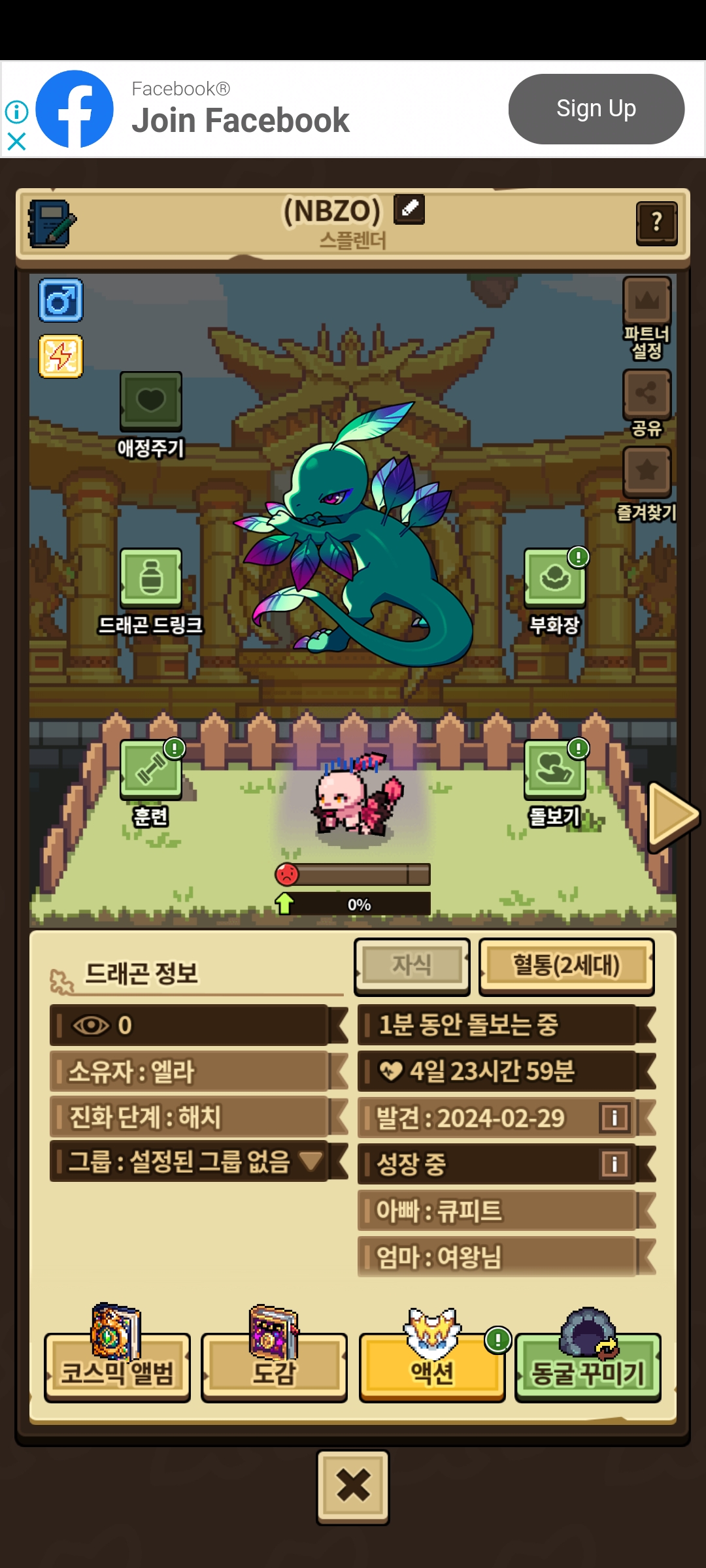Expand the 그룹 group dropdown

311,1161
